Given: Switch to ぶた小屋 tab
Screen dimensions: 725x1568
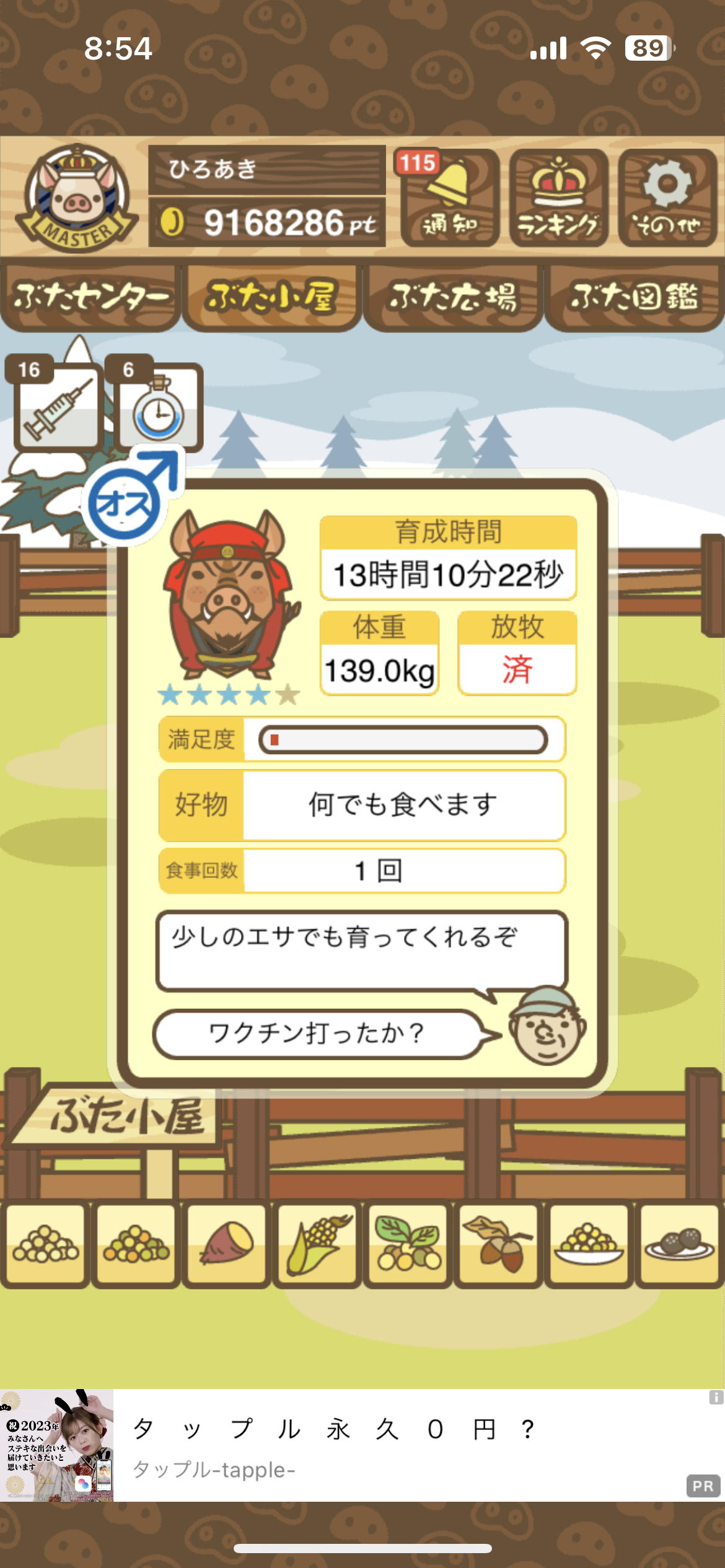Looking at the screenshot, I should [271, 297].
